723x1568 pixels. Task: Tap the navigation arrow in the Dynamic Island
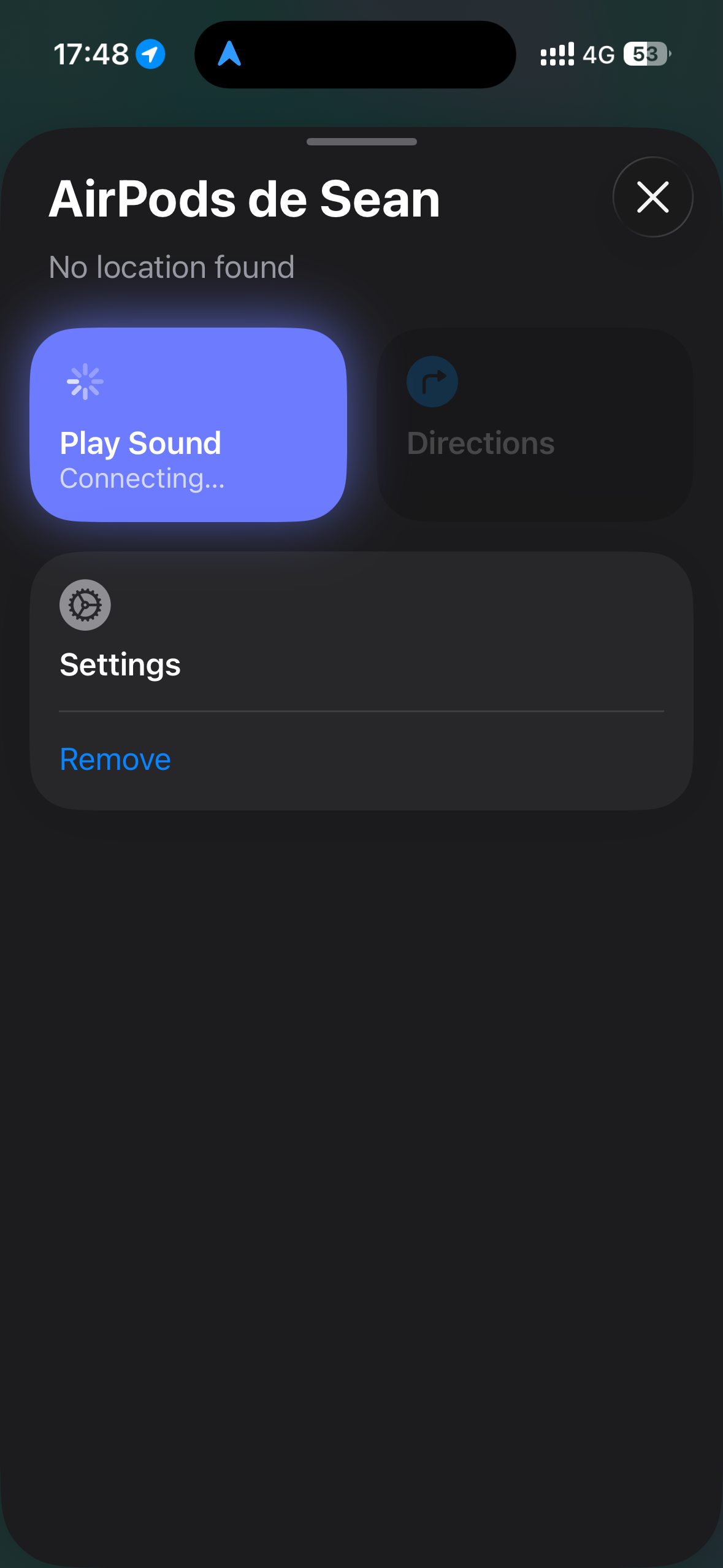click(x=229, y=54)
